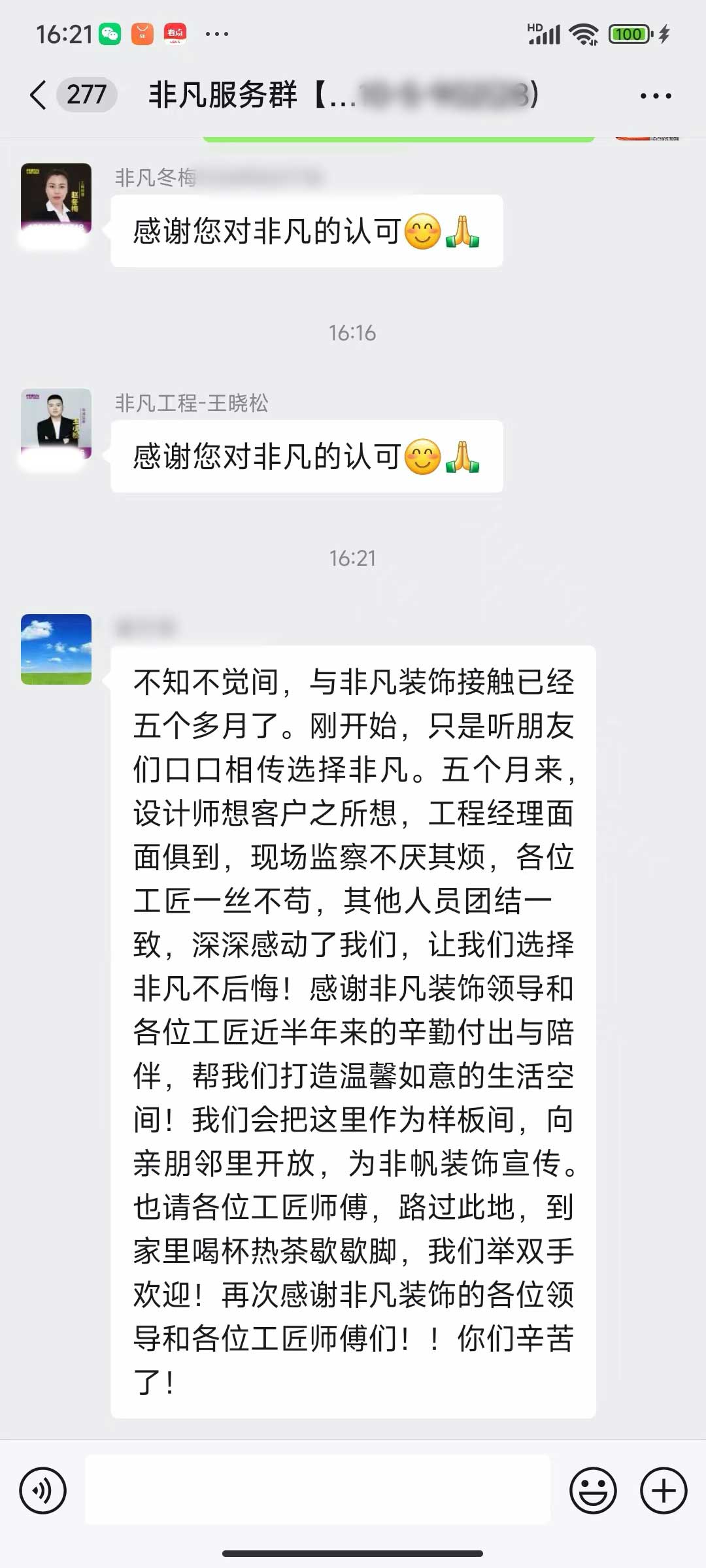Tap the message text input field
Viewport: 706px width, 1568px height.
[x=318, y=1490]
